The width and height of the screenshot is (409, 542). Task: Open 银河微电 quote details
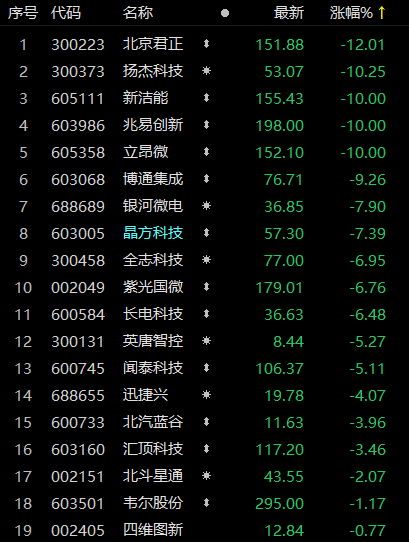point(204,206)
